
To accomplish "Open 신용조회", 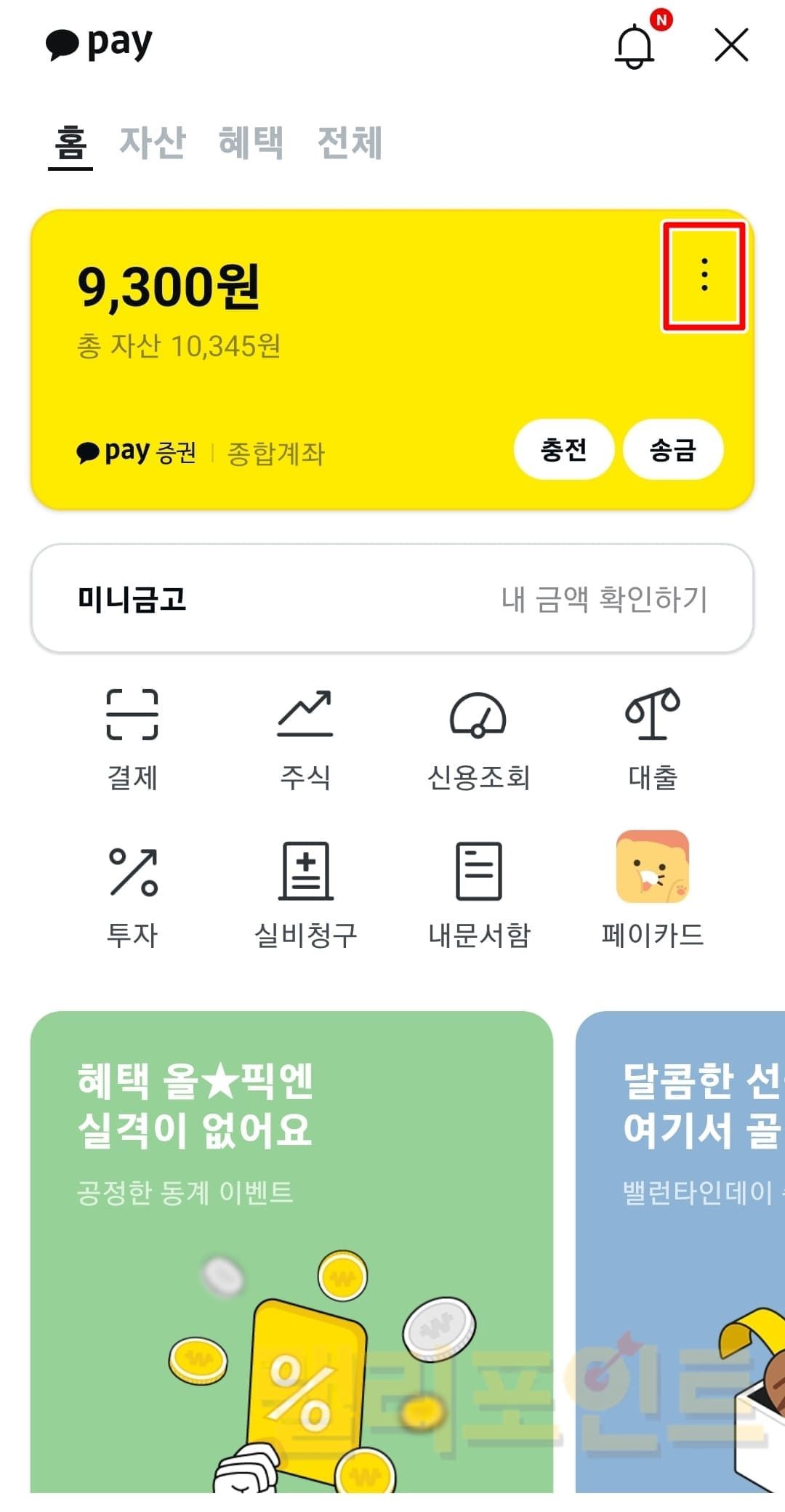I will (478, 738).
